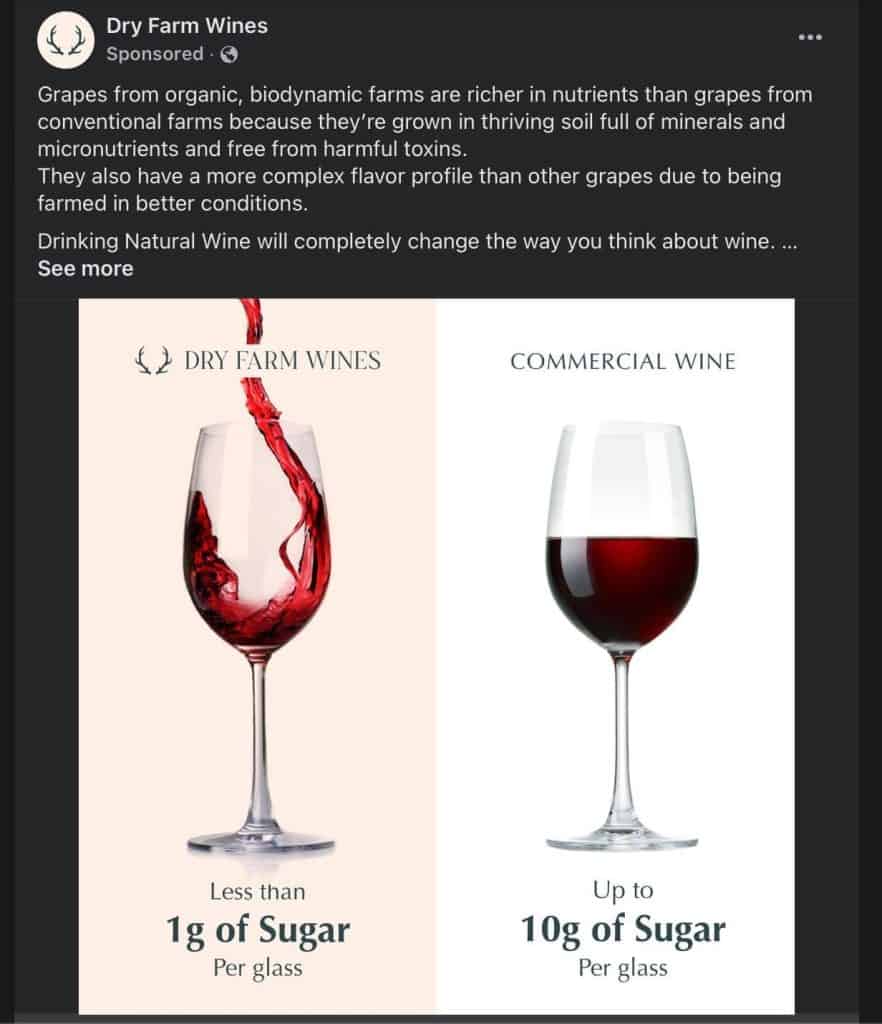Open the three-dot post options menu
Viewport: 882px width, 1024px height.
point(810,37)
